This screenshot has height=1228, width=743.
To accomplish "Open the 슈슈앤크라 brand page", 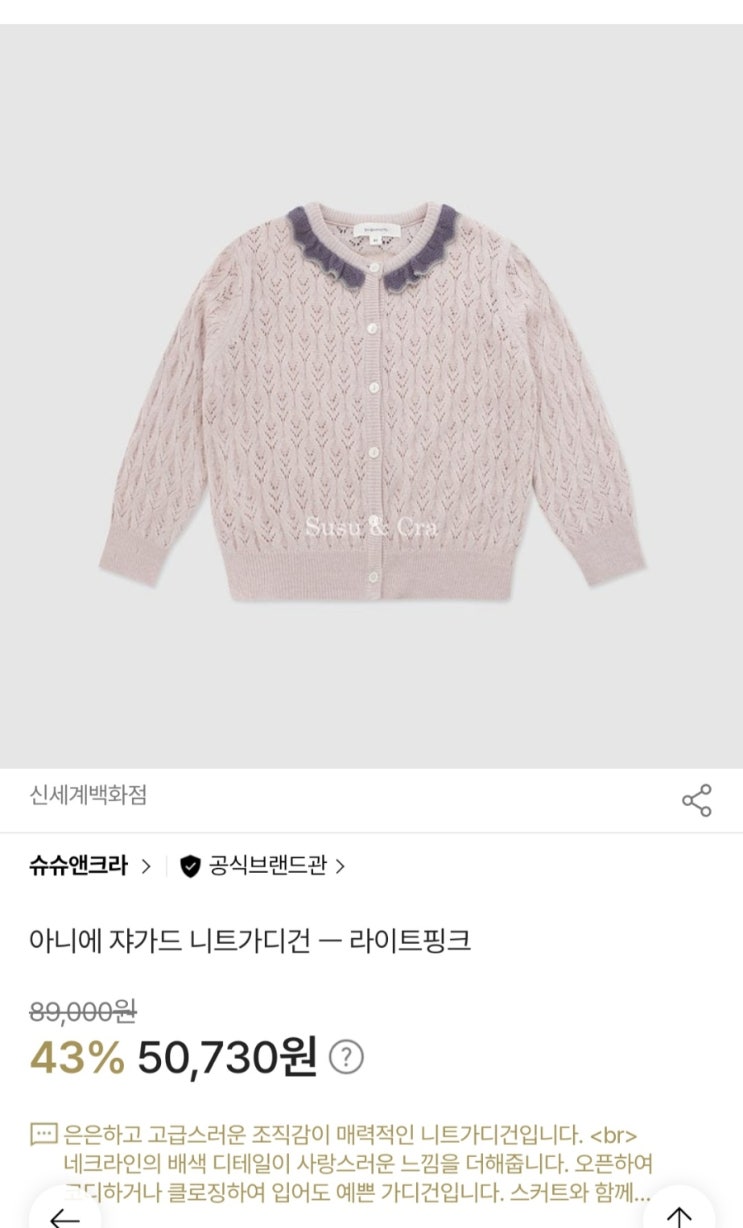I will [90, 866].
